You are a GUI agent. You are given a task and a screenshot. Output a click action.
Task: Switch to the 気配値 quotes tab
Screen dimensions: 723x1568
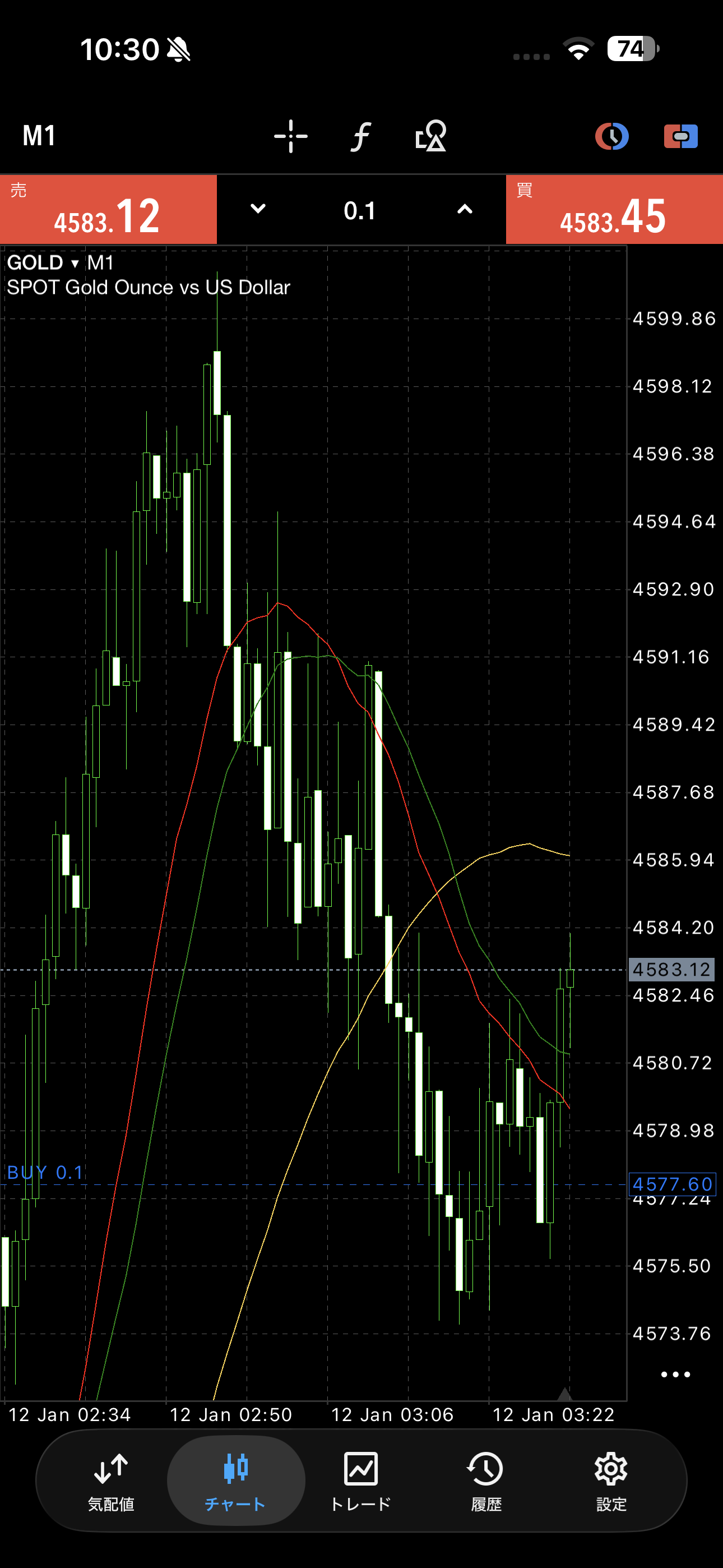point(111,1481)
